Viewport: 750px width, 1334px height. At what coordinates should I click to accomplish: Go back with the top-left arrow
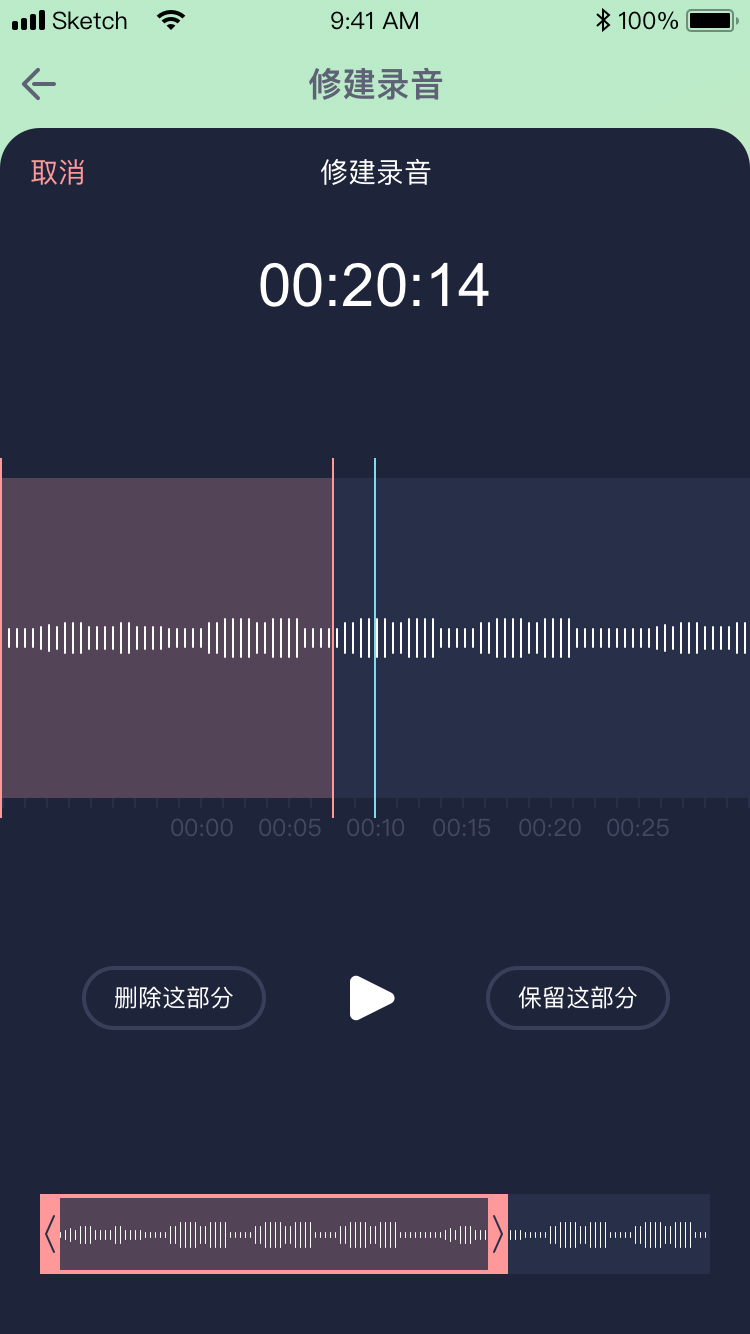(39, 85)
